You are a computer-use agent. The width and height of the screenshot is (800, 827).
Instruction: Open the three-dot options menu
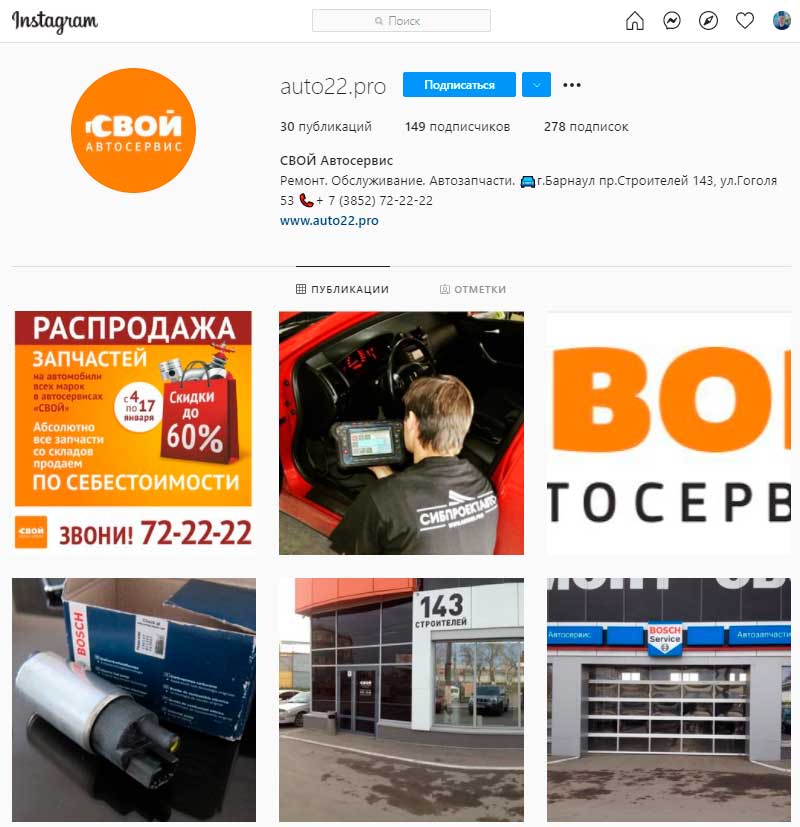point(572,85)
